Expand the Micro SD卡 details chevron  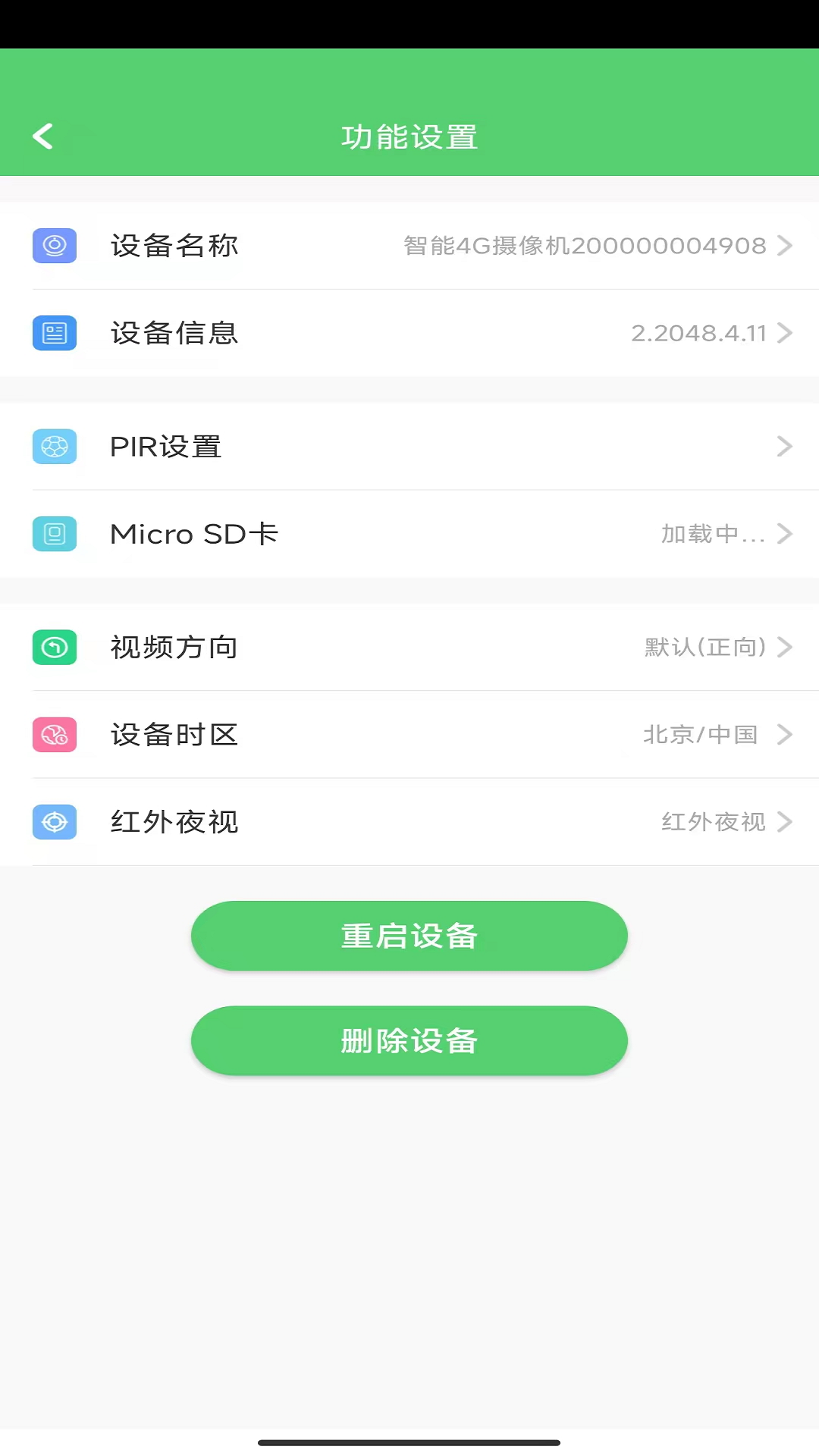785,534
